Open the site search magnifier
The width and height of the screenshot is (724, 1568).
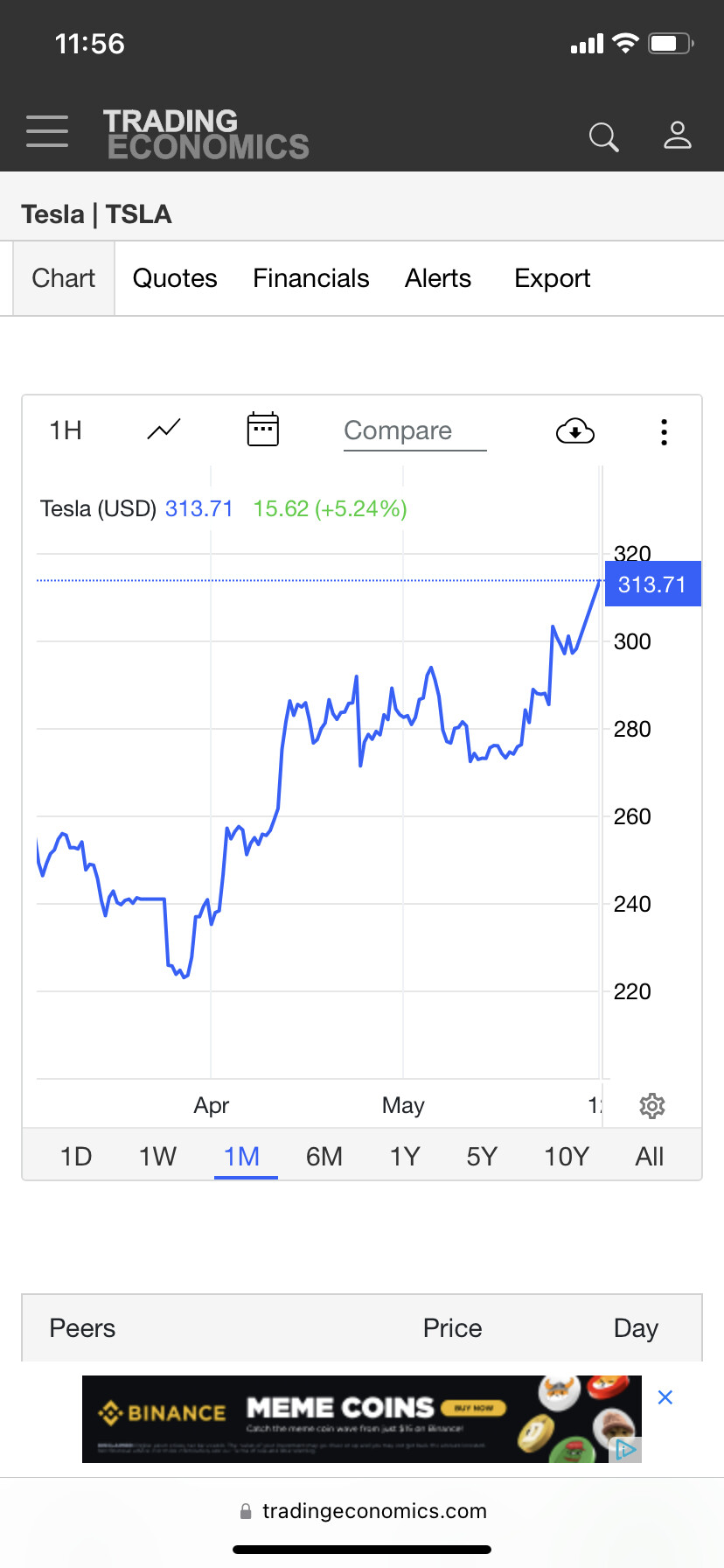[x=603, y=136]
